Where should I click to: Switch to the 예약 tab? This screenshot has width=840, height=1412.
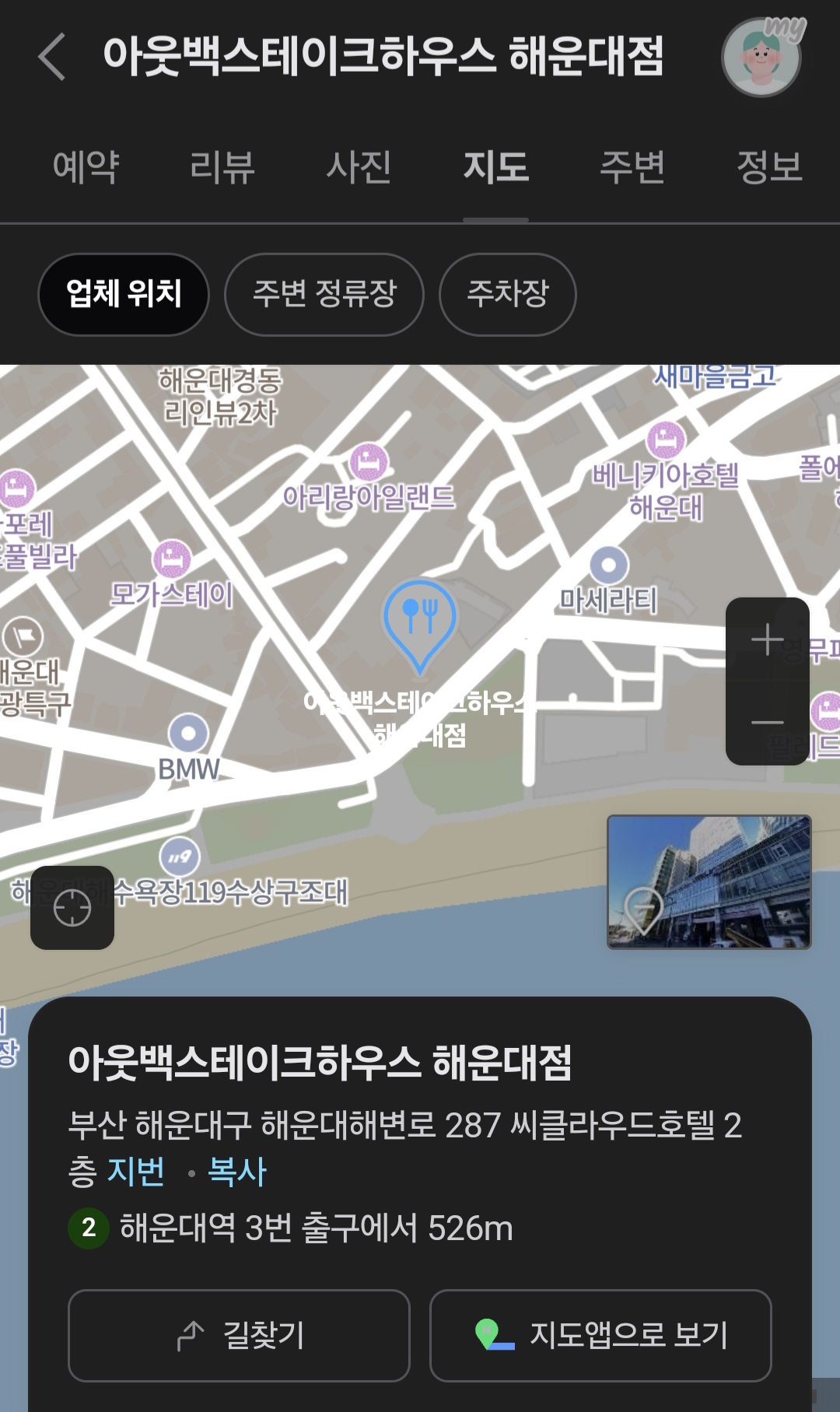[86, 166]
